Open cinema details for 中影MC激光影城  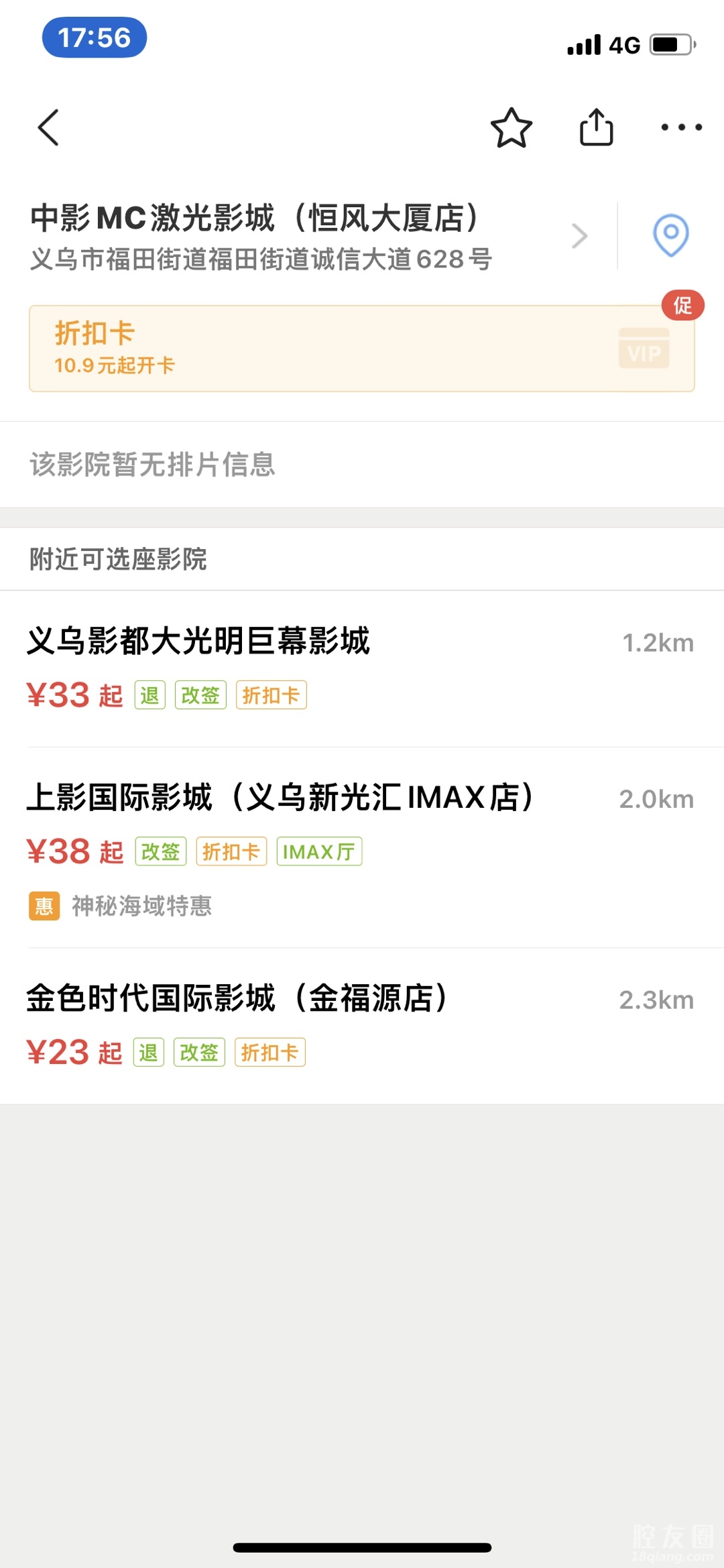308,236
